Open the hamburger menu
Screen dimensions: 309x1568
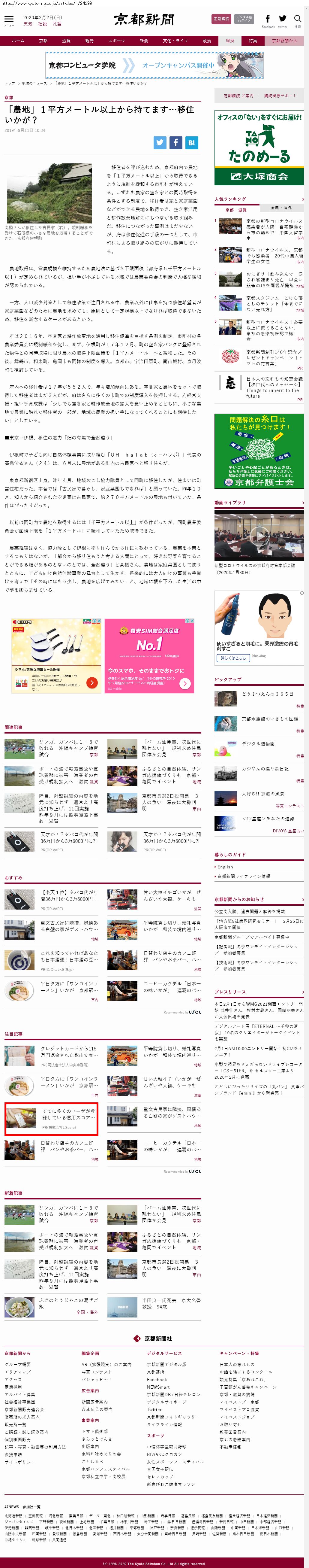tap(8, 20)
